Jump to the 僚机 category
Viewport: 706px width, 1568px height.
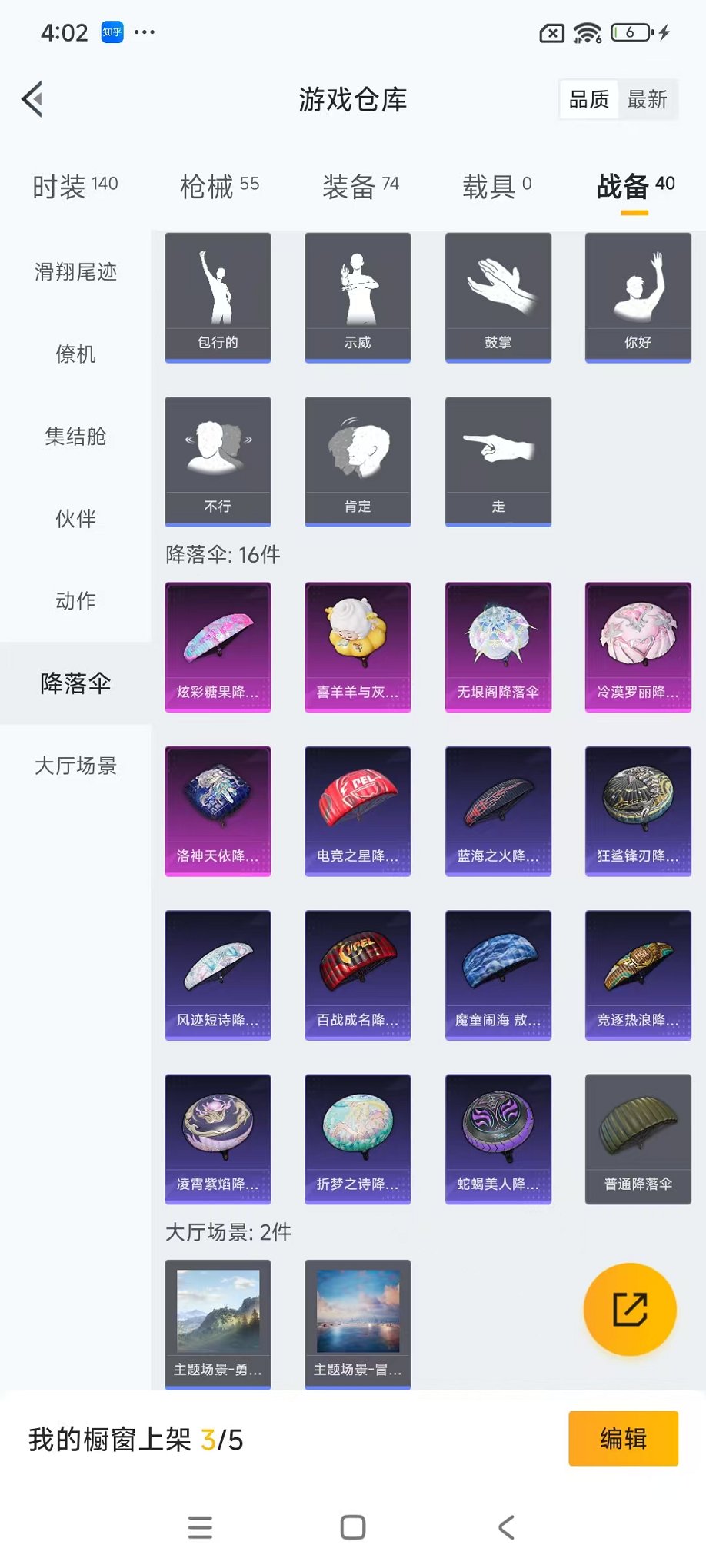(x=75, y=354)
